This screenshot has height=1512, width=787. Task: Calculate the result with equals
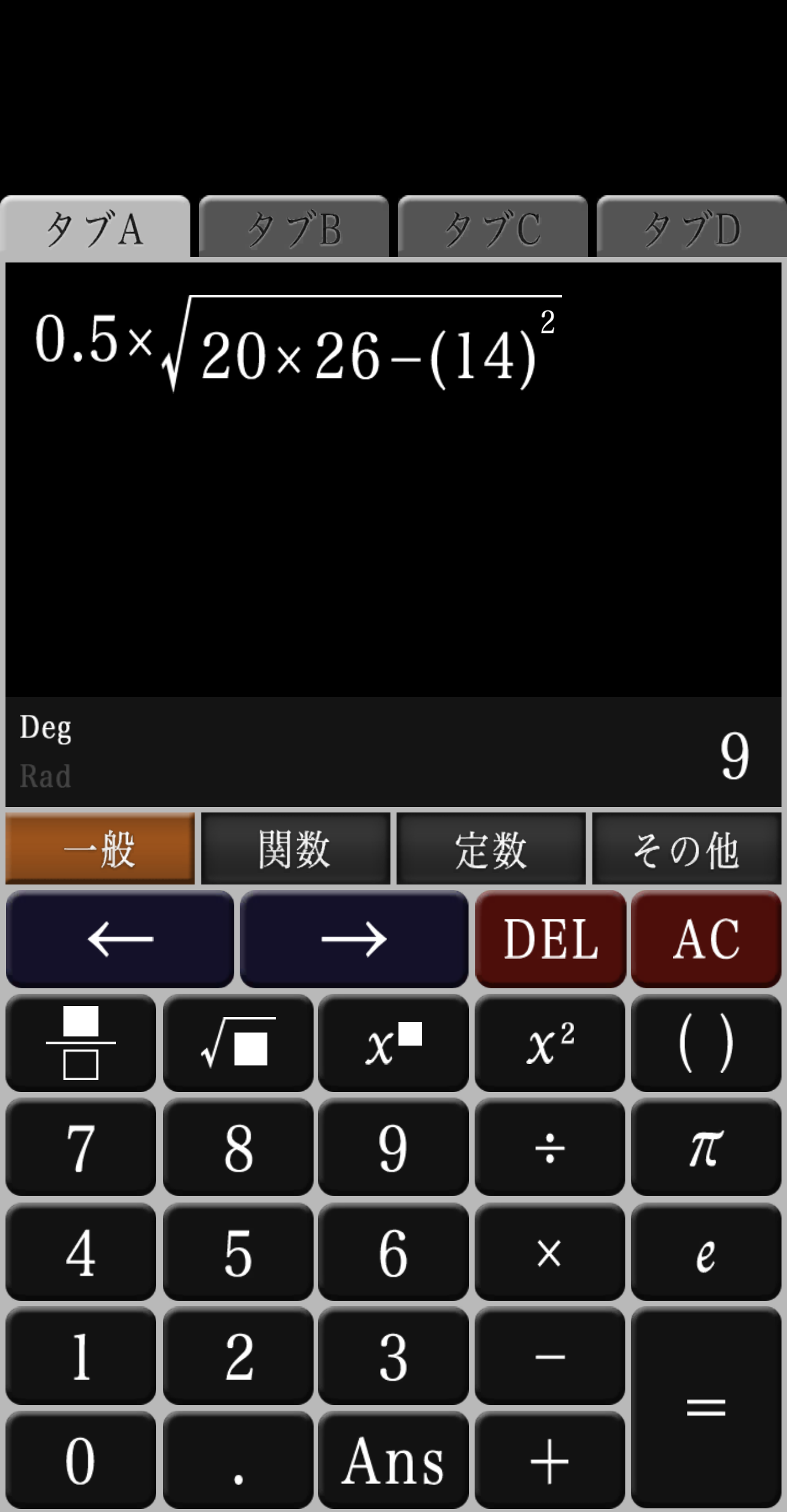pyautogui.click(x=706, y=1408)
